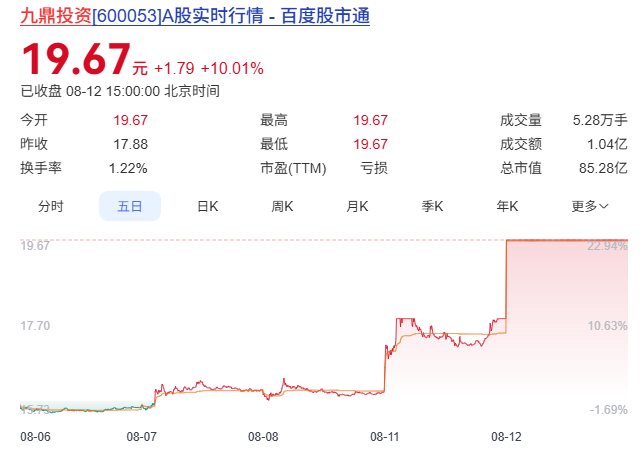Expand the 更多 chart options dropdown
Viewport: 642px width, 456px height.
[x=590, y=206]
